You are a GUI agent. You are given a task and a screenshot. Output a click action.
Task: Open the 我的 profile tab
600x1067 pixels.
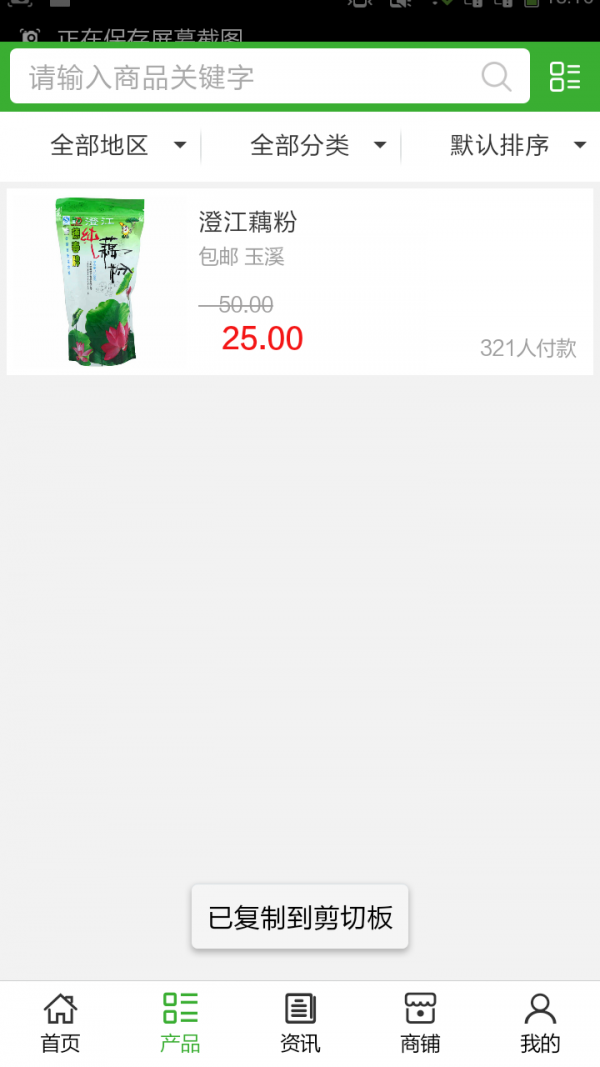click(540, 1024)
